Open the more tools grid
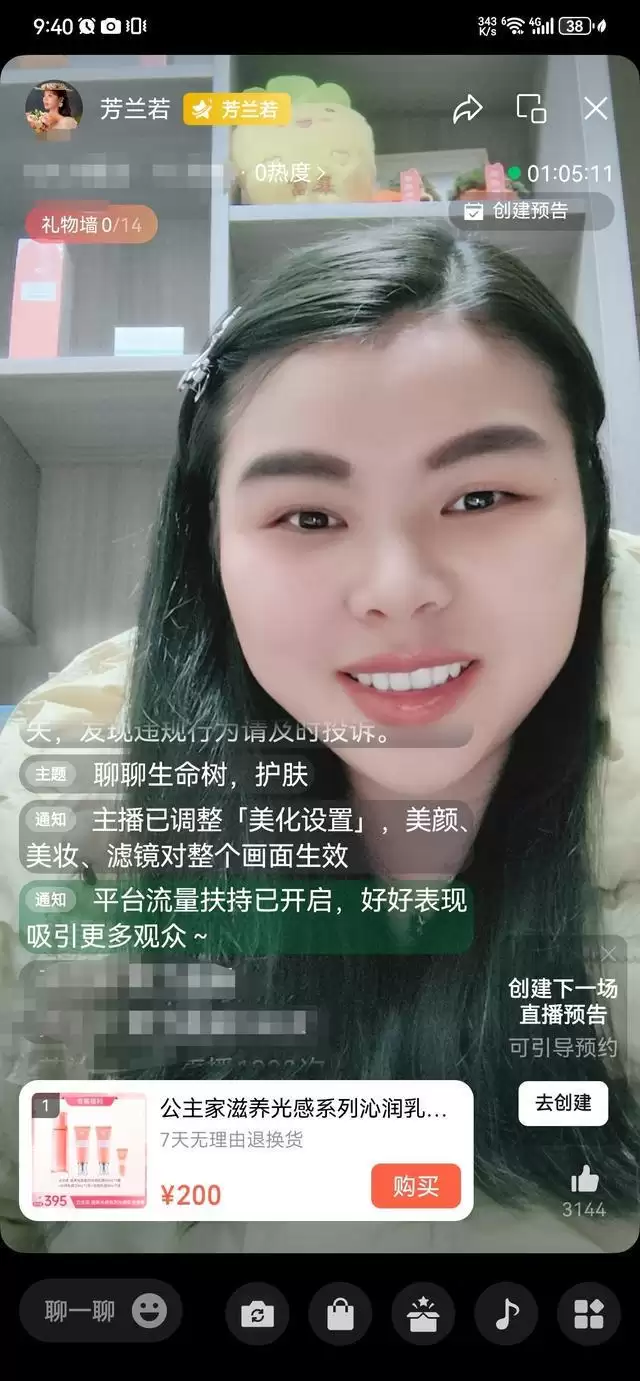 click(589, 1314)
